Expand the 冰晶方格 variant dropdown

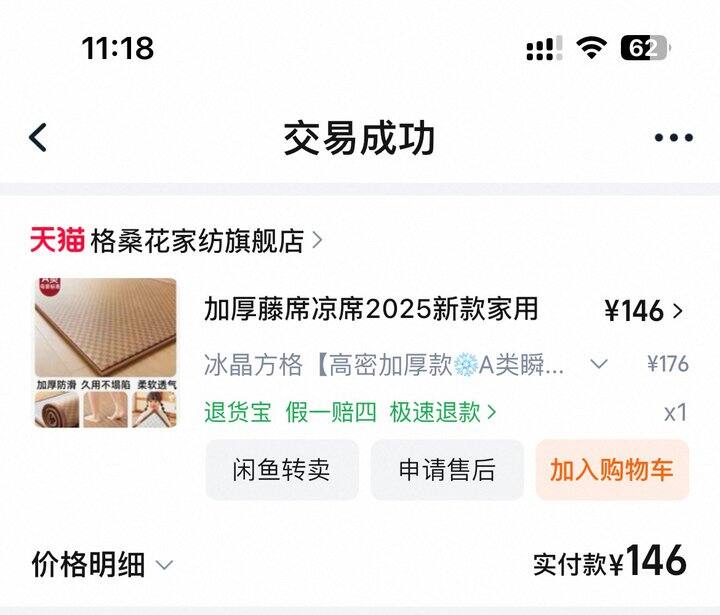(x=598, y=364)
